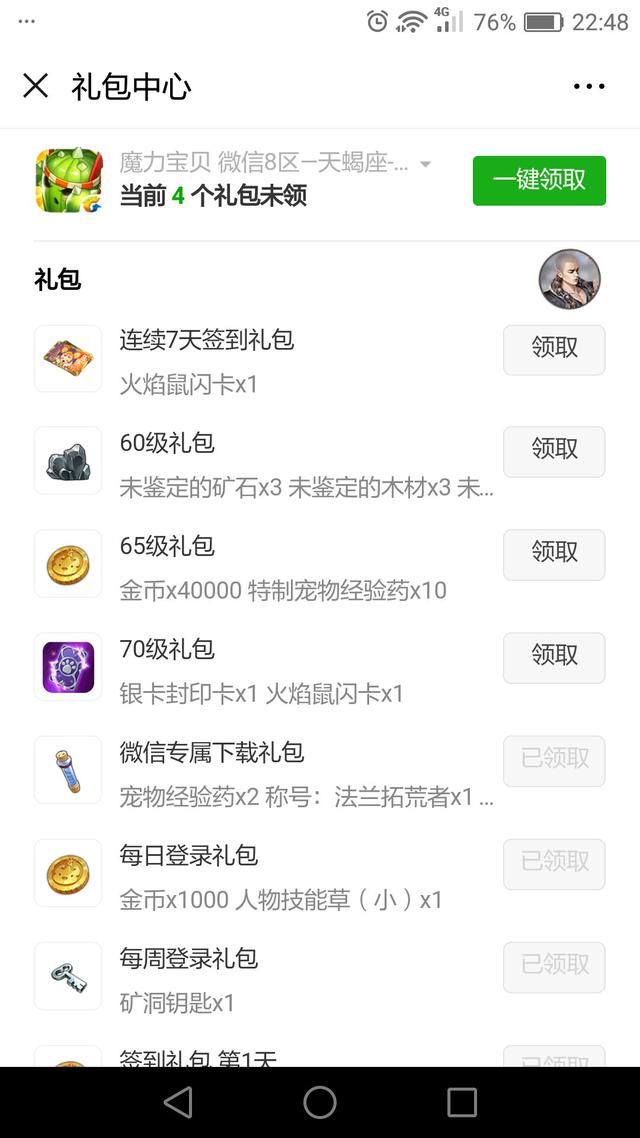The height and width of the screenshot is (1138, 640).
Task: Claim the 连续7天签到礼包
Action: (x=554, y=349)
